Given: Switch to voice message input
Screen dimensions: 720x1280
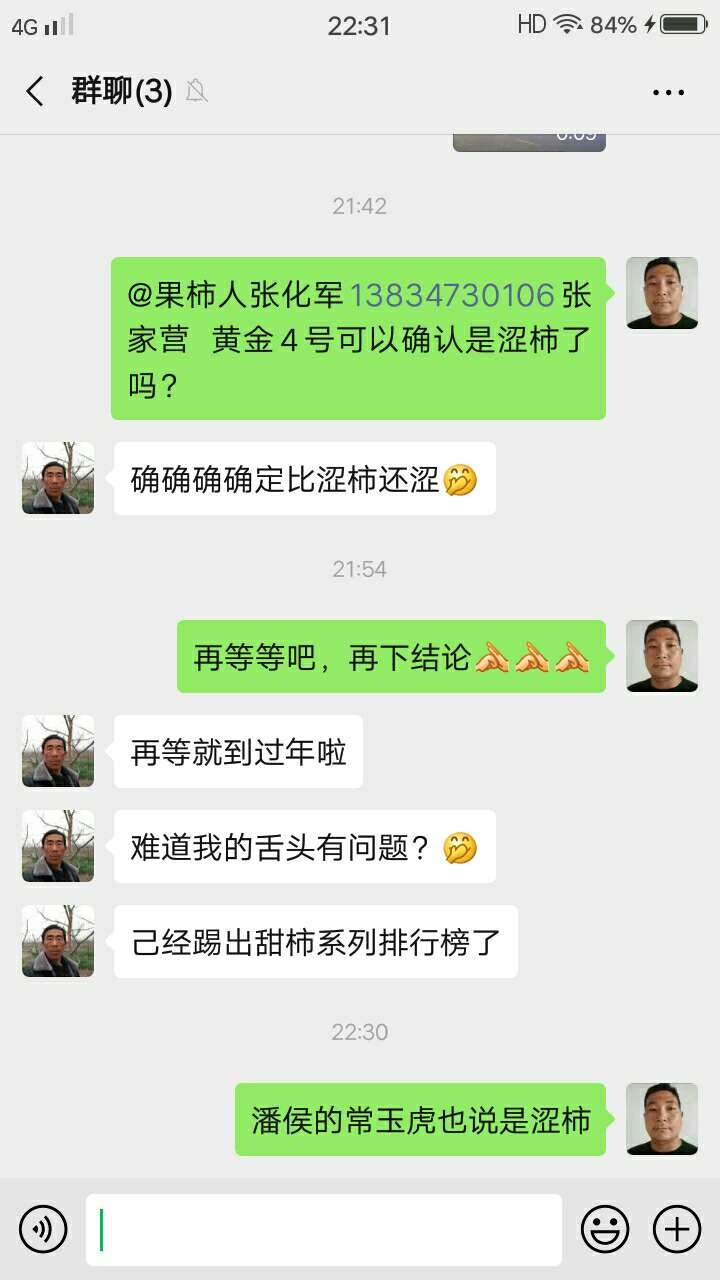Looking at the screenshot, I should point(43,1229).
